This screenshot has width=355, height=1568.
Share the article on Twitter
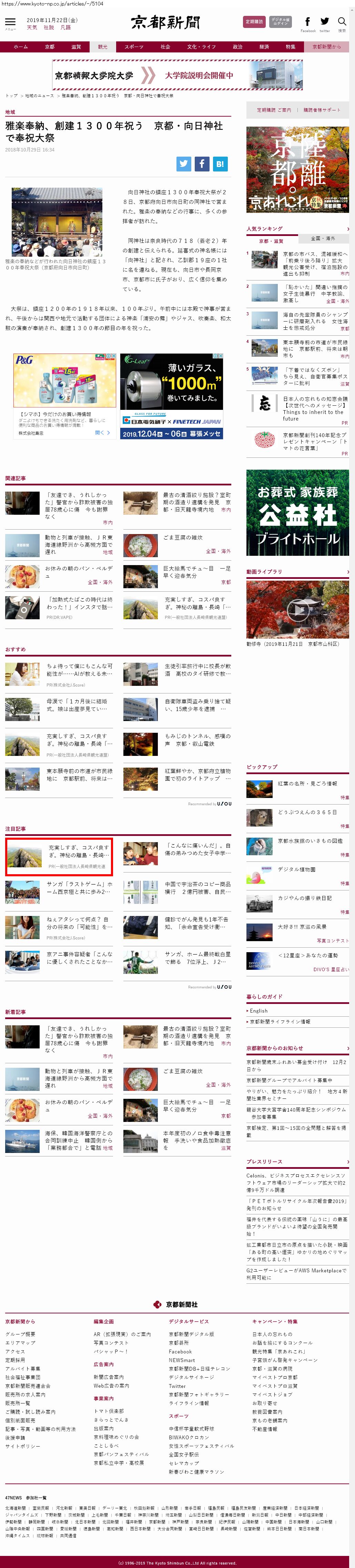[184, 164]
